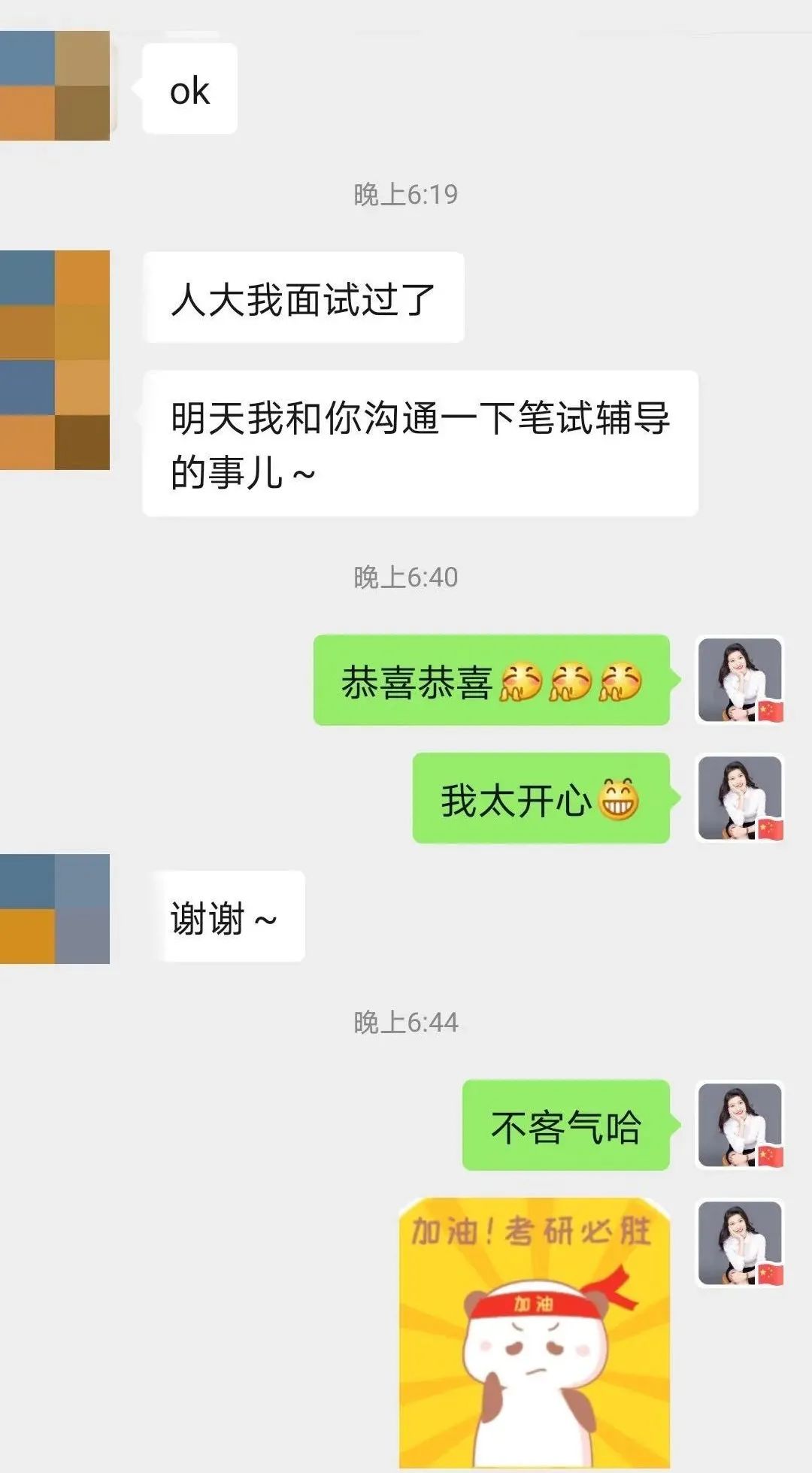This screenshot has height=1473, width=812.
Task: Open contact avatar beside 人大我面试过了
Action: pos(55,305)
